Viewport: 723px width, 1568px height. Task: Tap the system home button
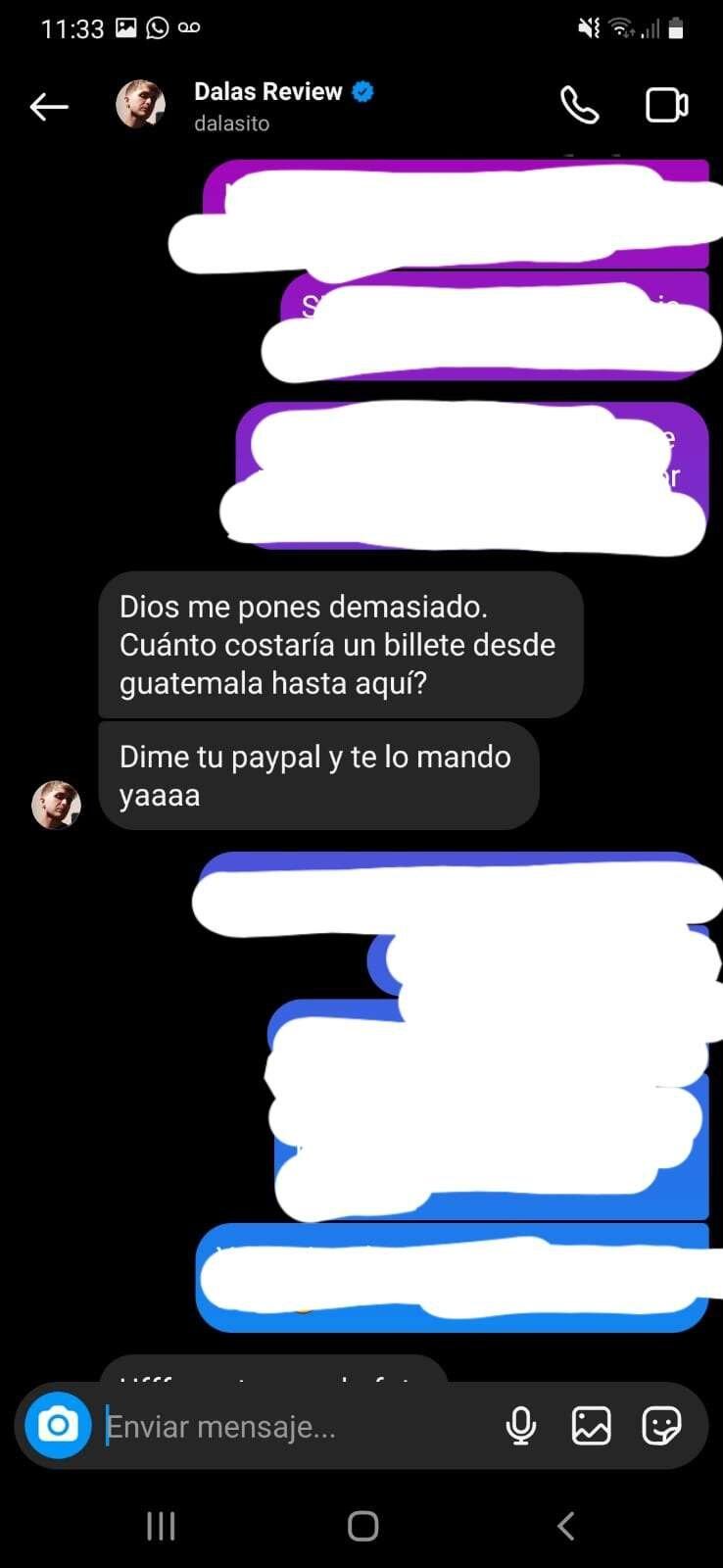tap(362, 1526)
